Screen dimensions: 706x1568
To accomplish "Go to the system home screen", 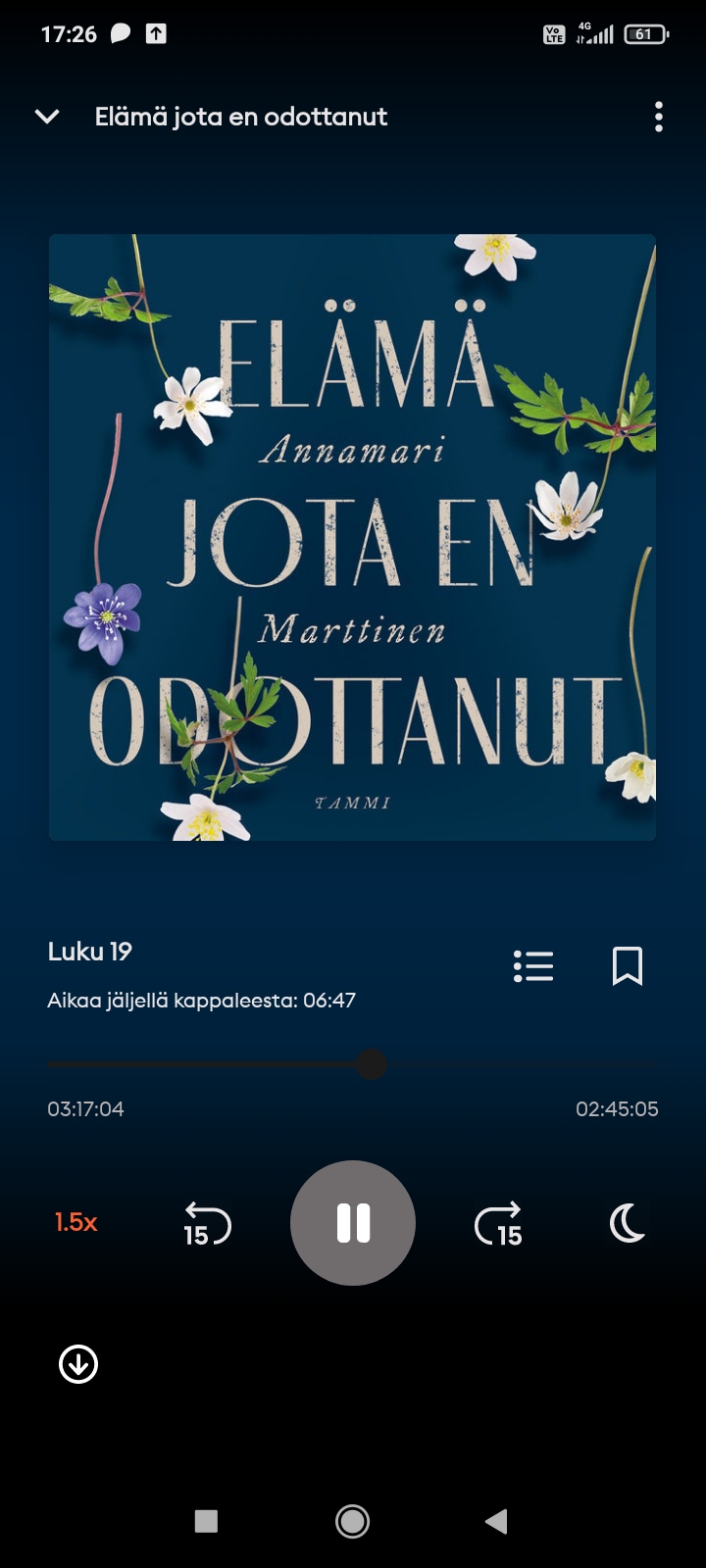I will [x=353, y=1521].
